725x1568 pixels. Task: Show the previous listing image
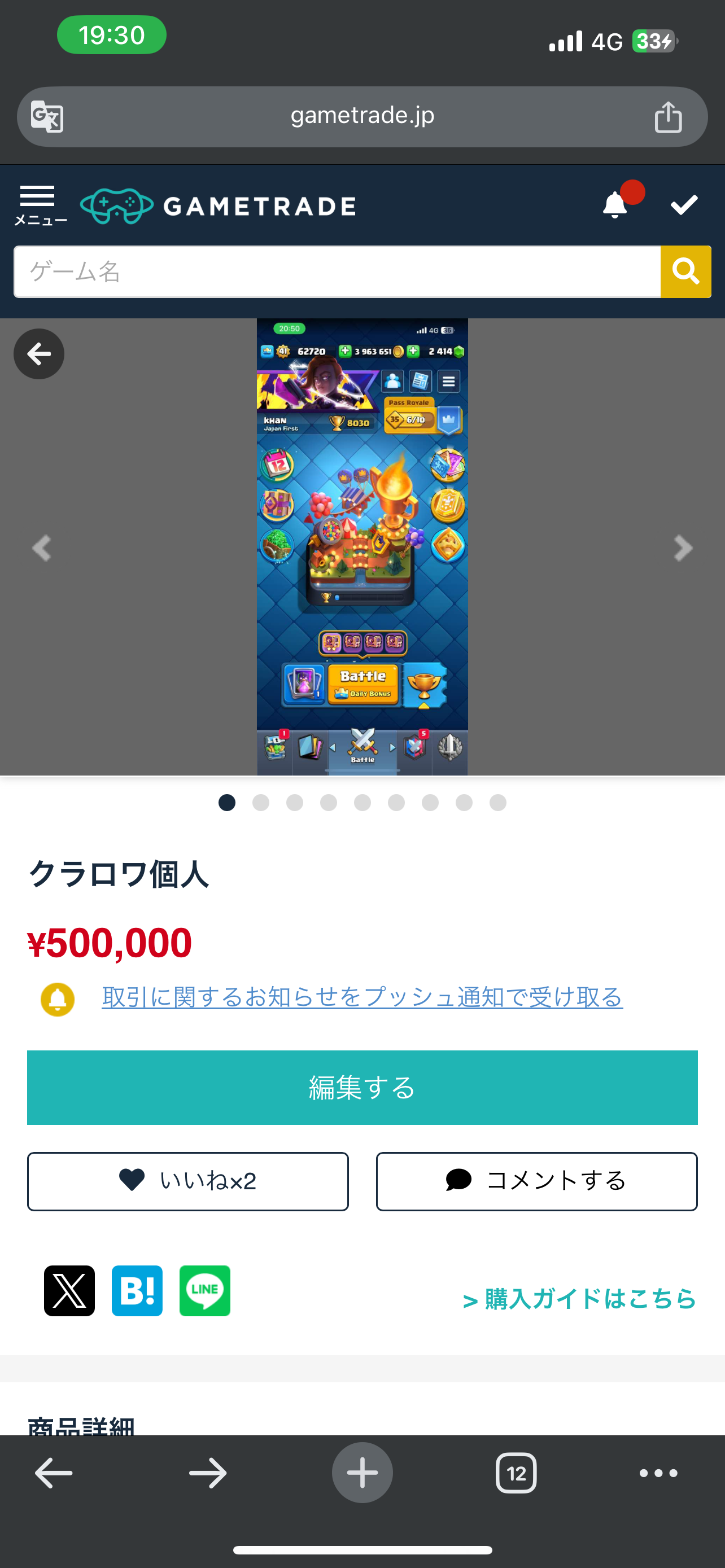click(41, 548)
